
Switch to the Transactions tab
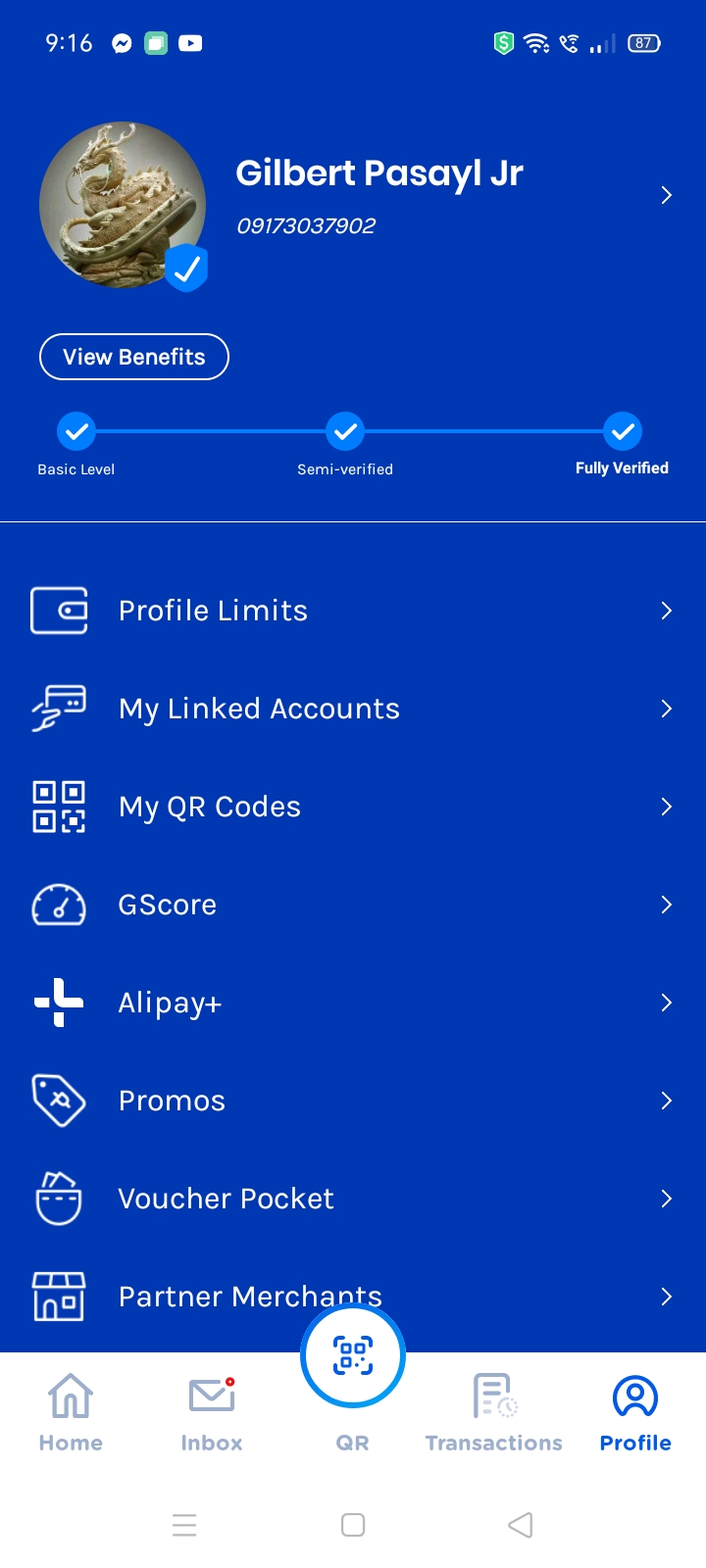coord(493,1413)
